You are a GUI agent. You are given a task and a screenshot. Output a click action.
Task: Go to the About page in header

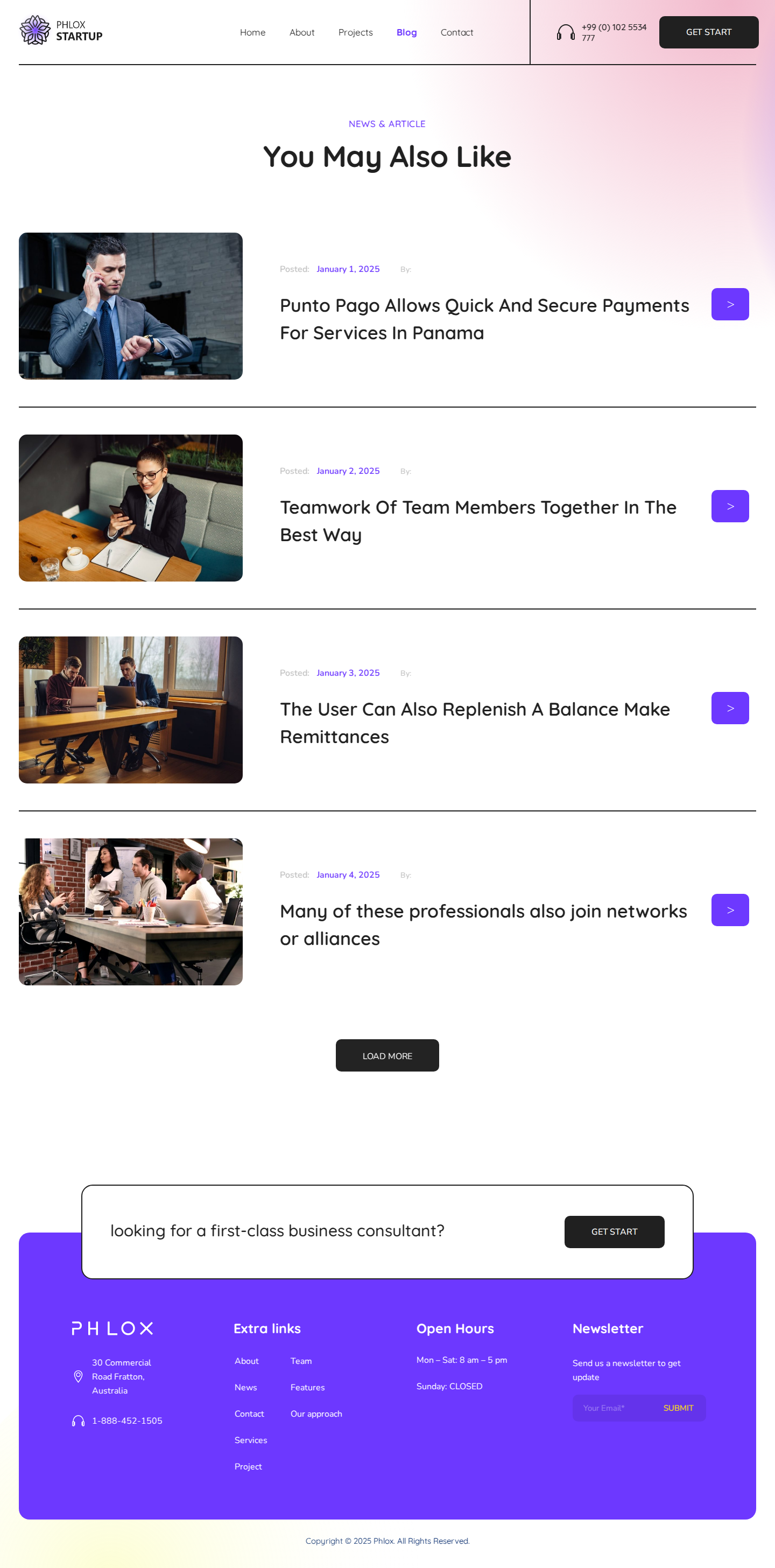pyautogui.click(x=302, y=32)
